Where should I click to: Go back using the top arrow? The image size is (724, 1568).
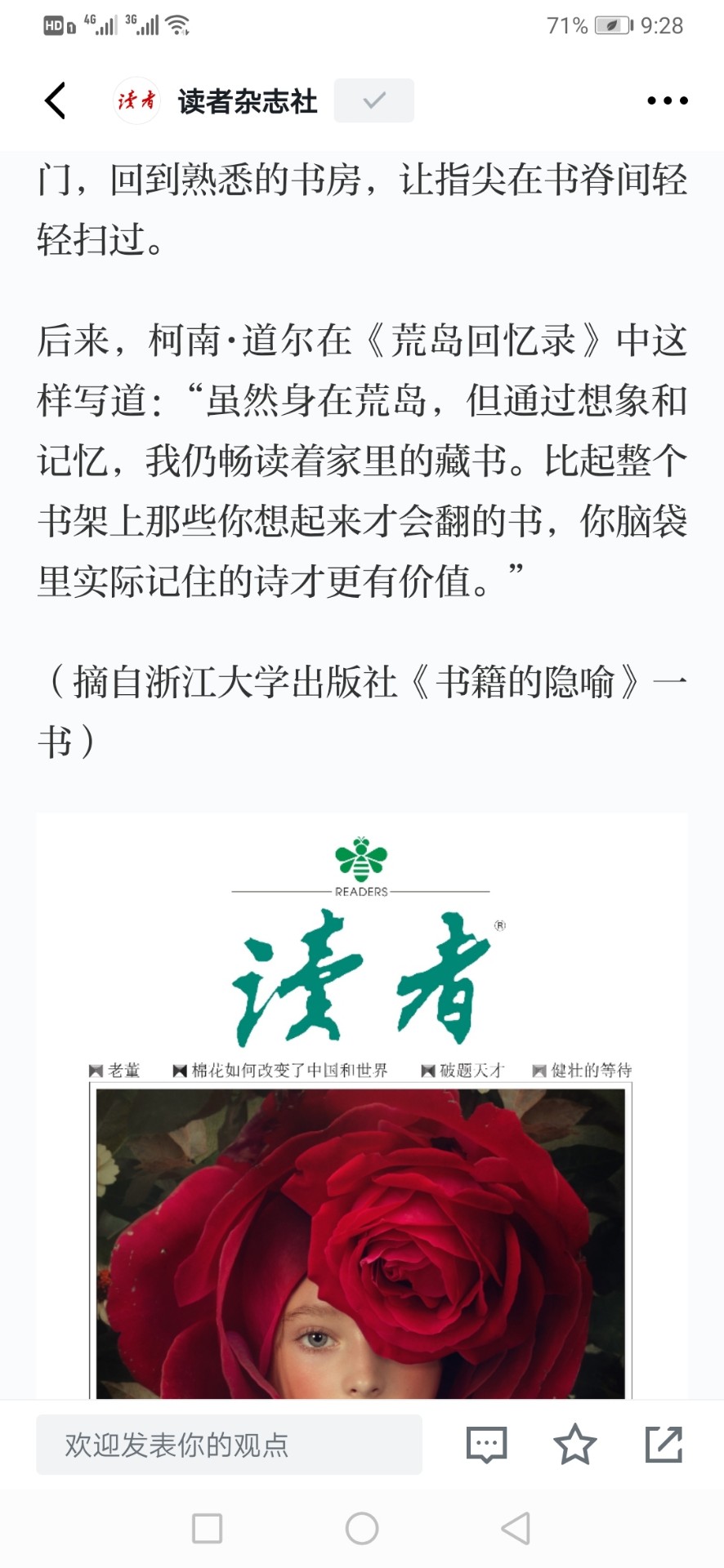[x=55, y=100]
